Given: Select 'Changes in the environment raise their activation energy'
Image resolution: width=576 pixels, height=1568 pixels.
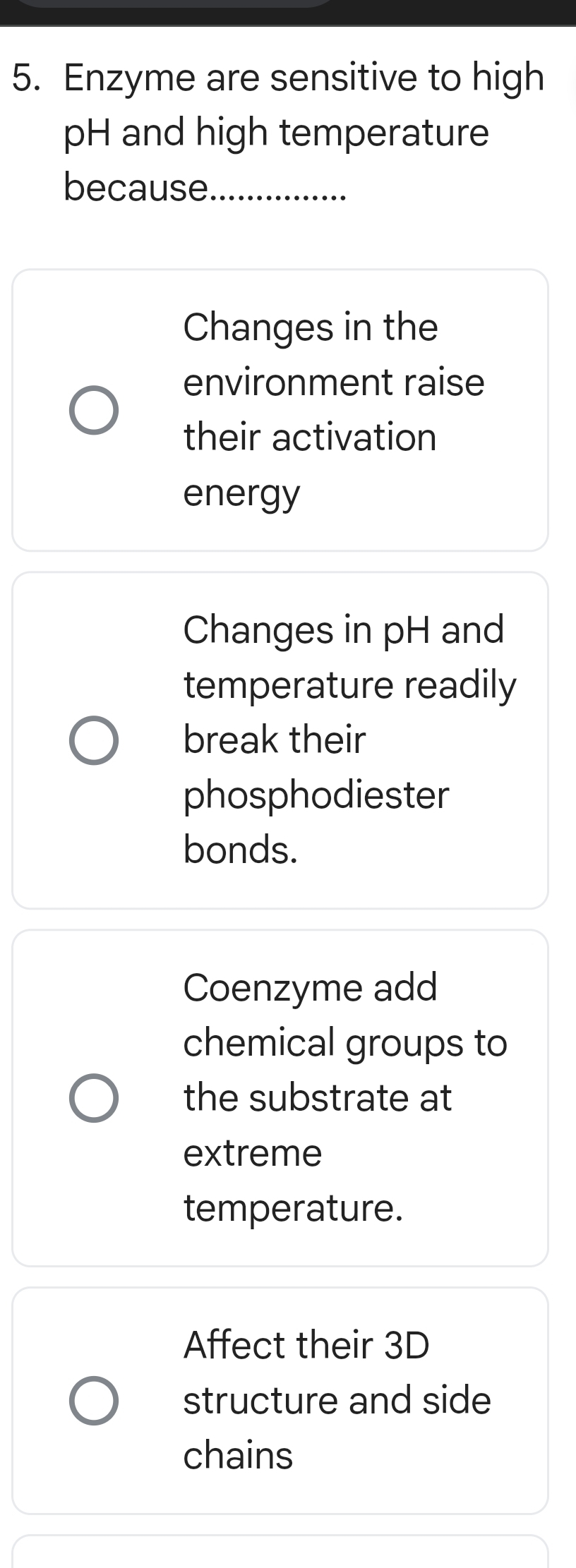Looking at the screenshot, I should [94, 410].
